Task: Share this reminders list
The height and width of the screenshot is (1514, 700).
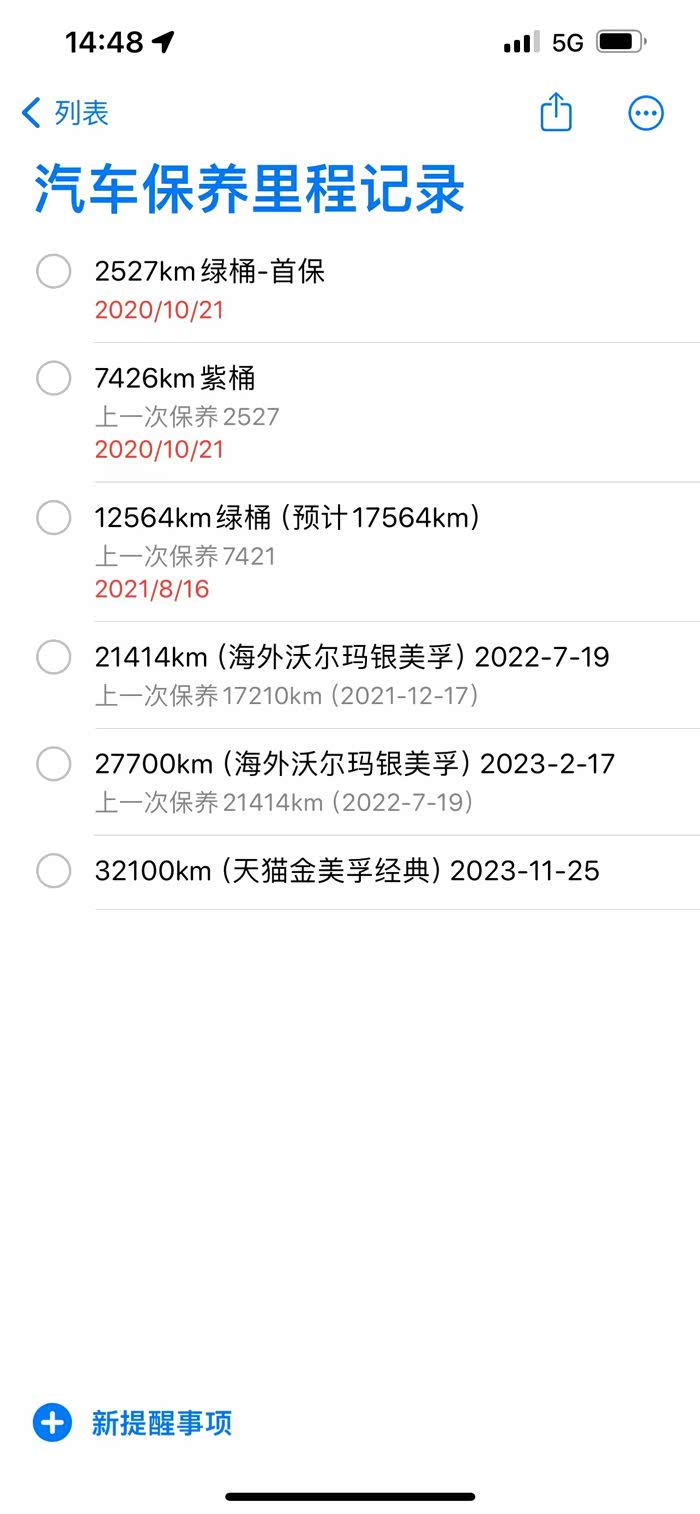Action: (556, 112)
